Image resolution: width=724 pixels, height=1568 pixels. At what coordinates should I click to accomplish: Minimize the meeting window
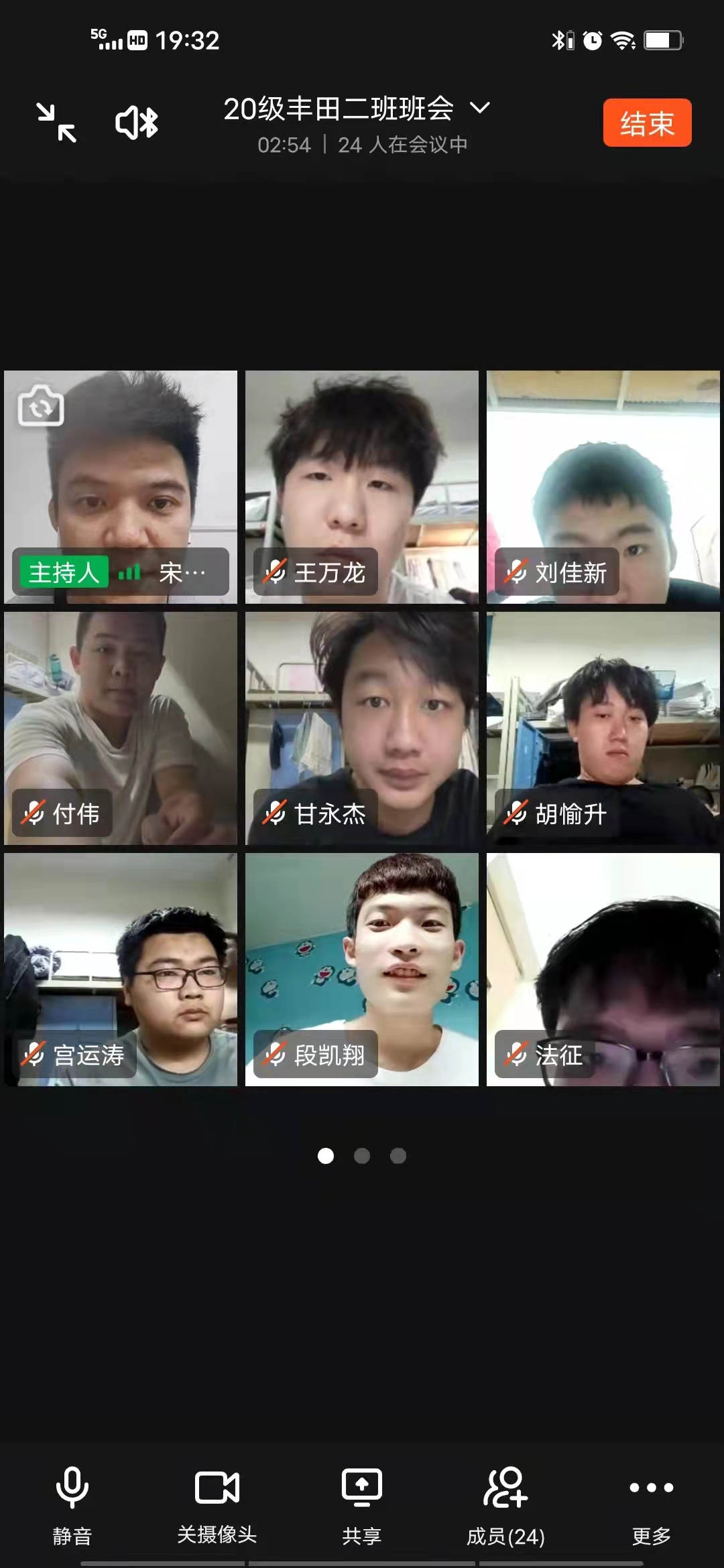(56, 123)
